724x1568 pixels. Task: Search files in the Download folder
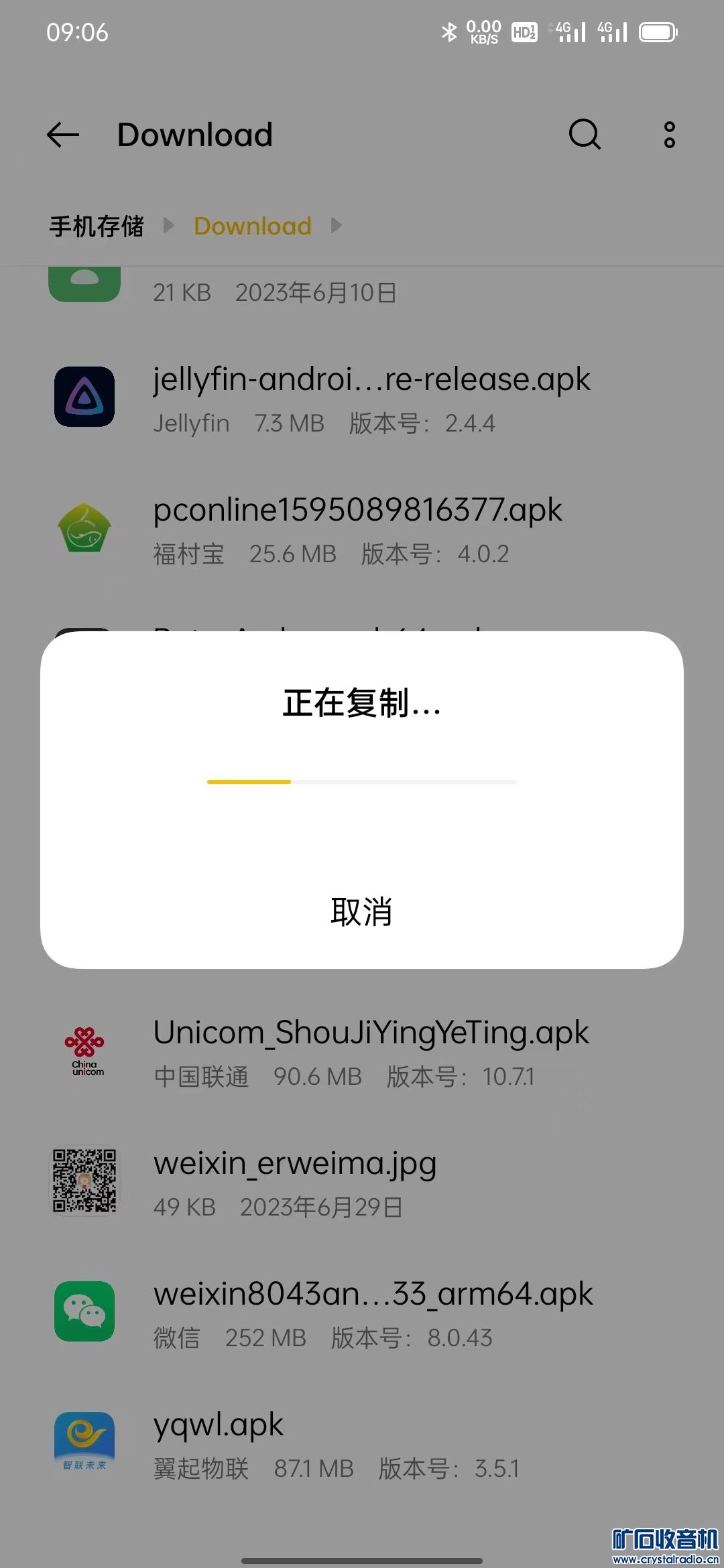pyautogui.click(x=585, y=135)
